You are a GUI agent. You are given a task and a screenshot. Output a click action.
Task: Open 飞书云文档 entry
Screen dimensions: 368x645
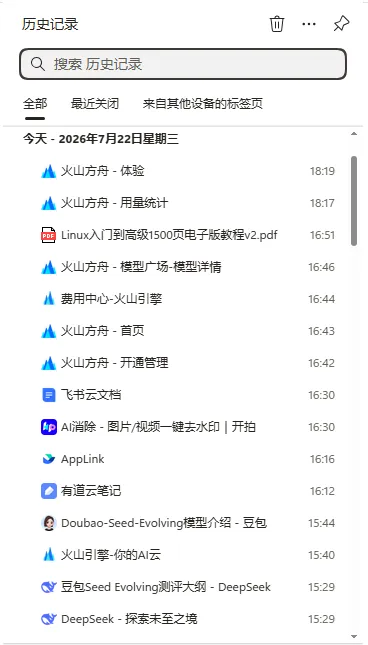coord(187,395)
